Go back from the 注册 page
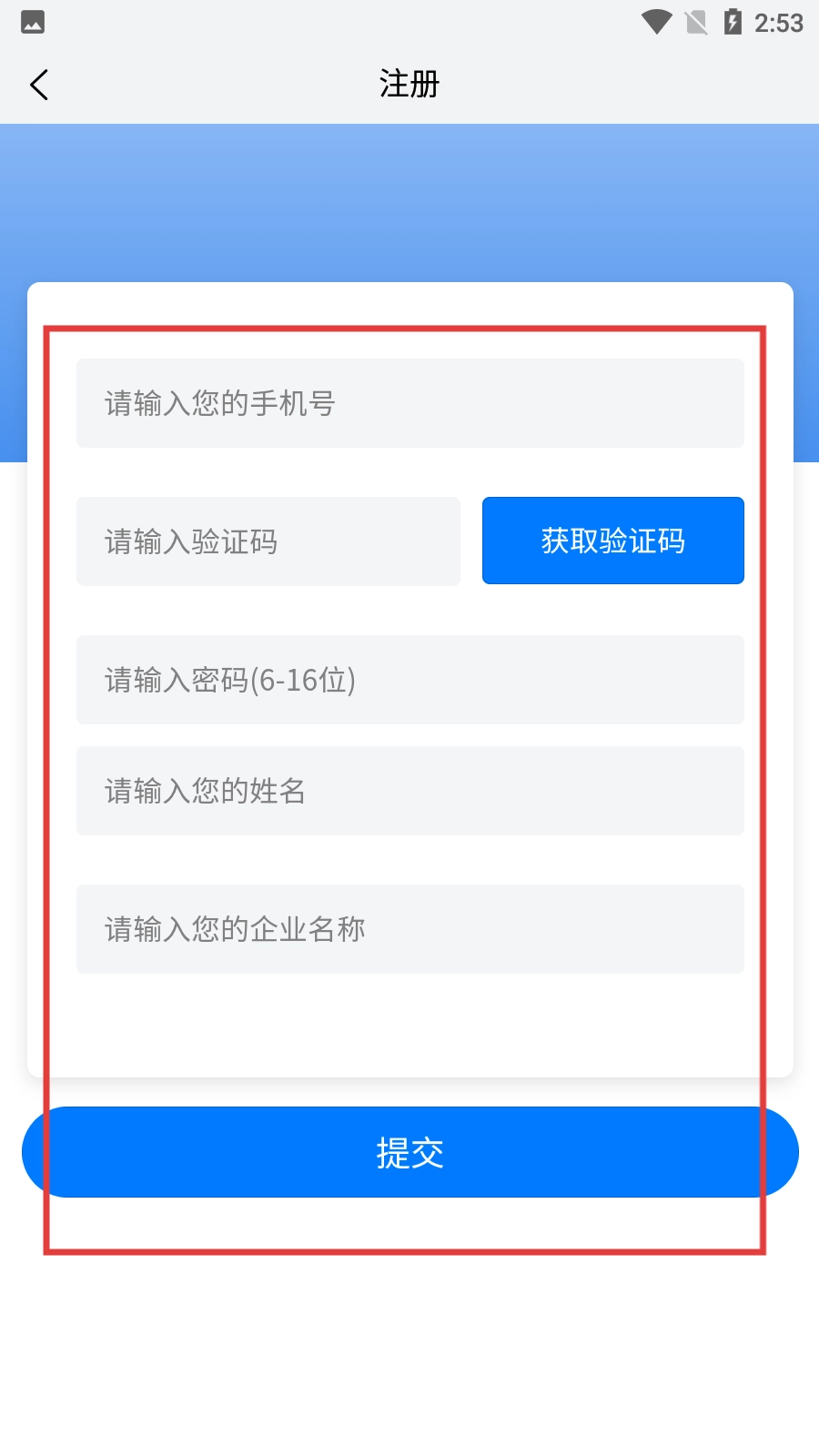The height and width of the screenshot is (1456, 819). coord(39,86)
